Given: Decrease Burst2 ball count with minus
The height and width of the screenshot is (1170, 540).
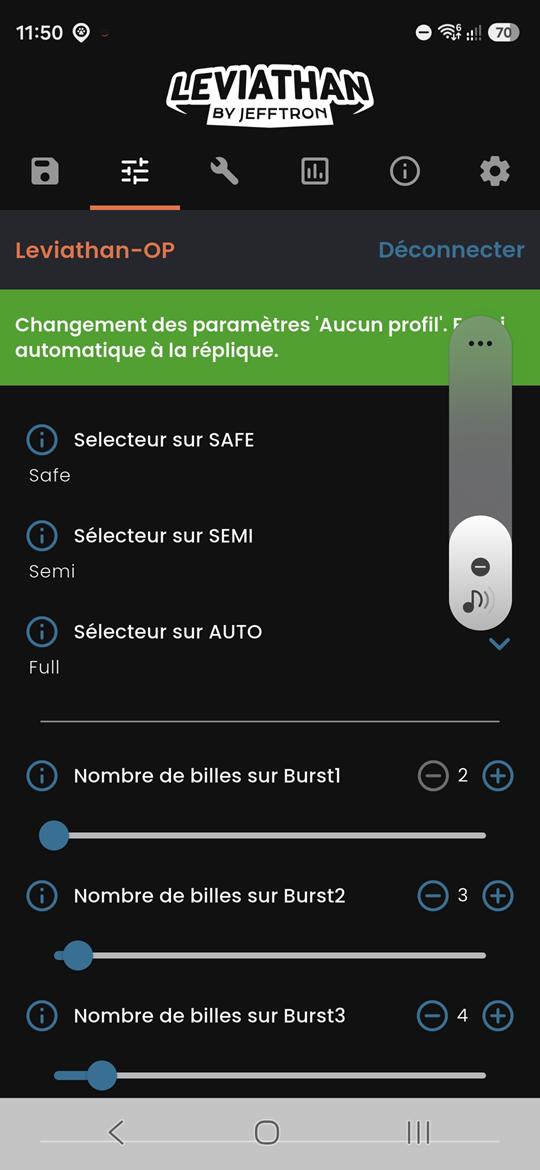Looking at the screenshot, I should (x=433, y=895).
